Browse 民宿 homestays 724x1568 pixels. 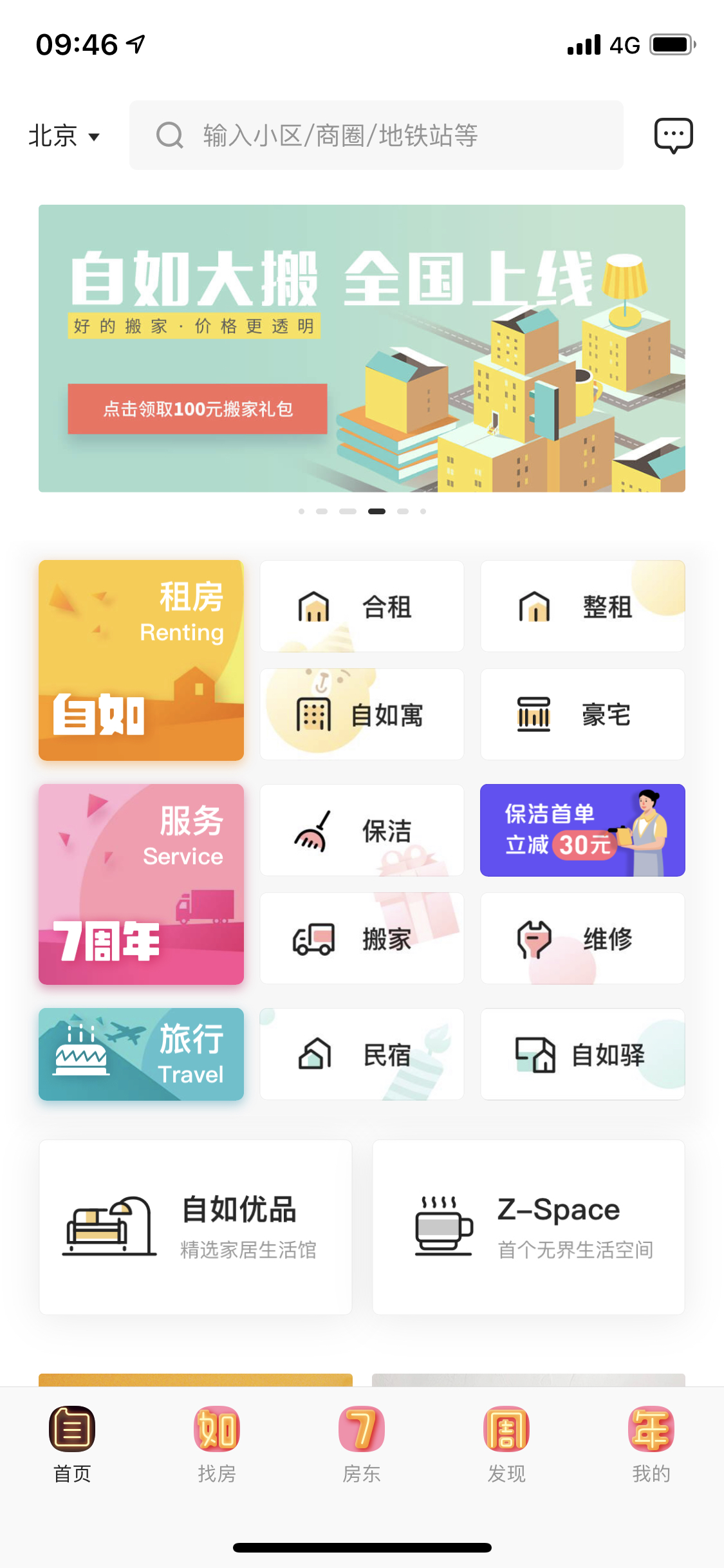pos(362,1054)
